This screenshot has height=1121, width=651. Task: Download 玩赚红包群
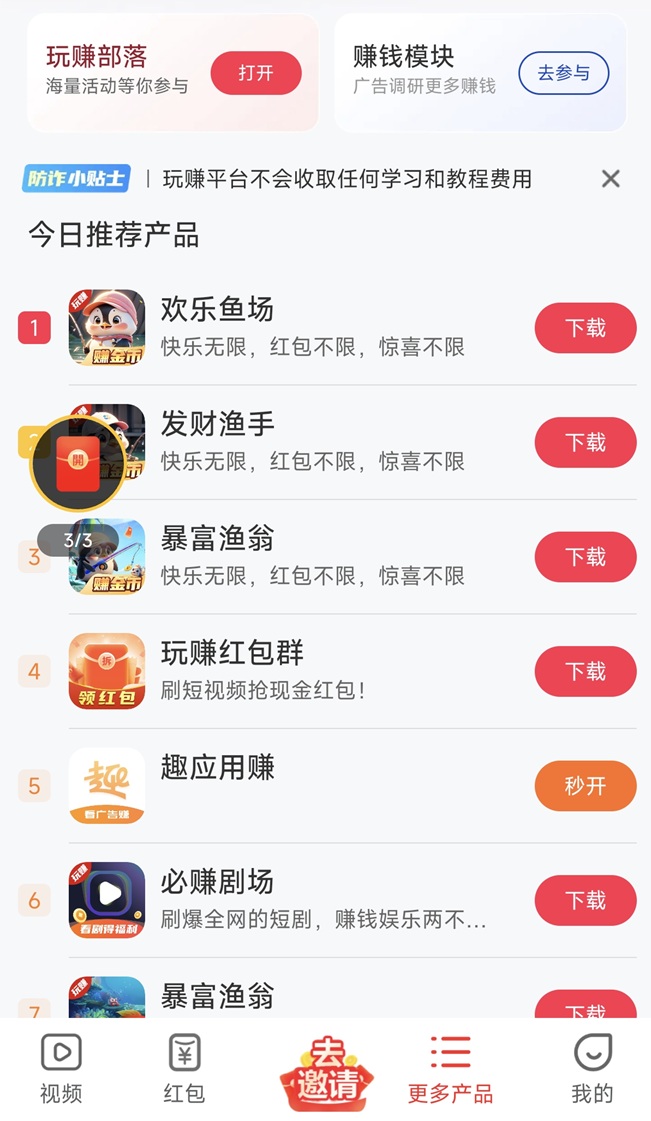[x=585, y=671]
